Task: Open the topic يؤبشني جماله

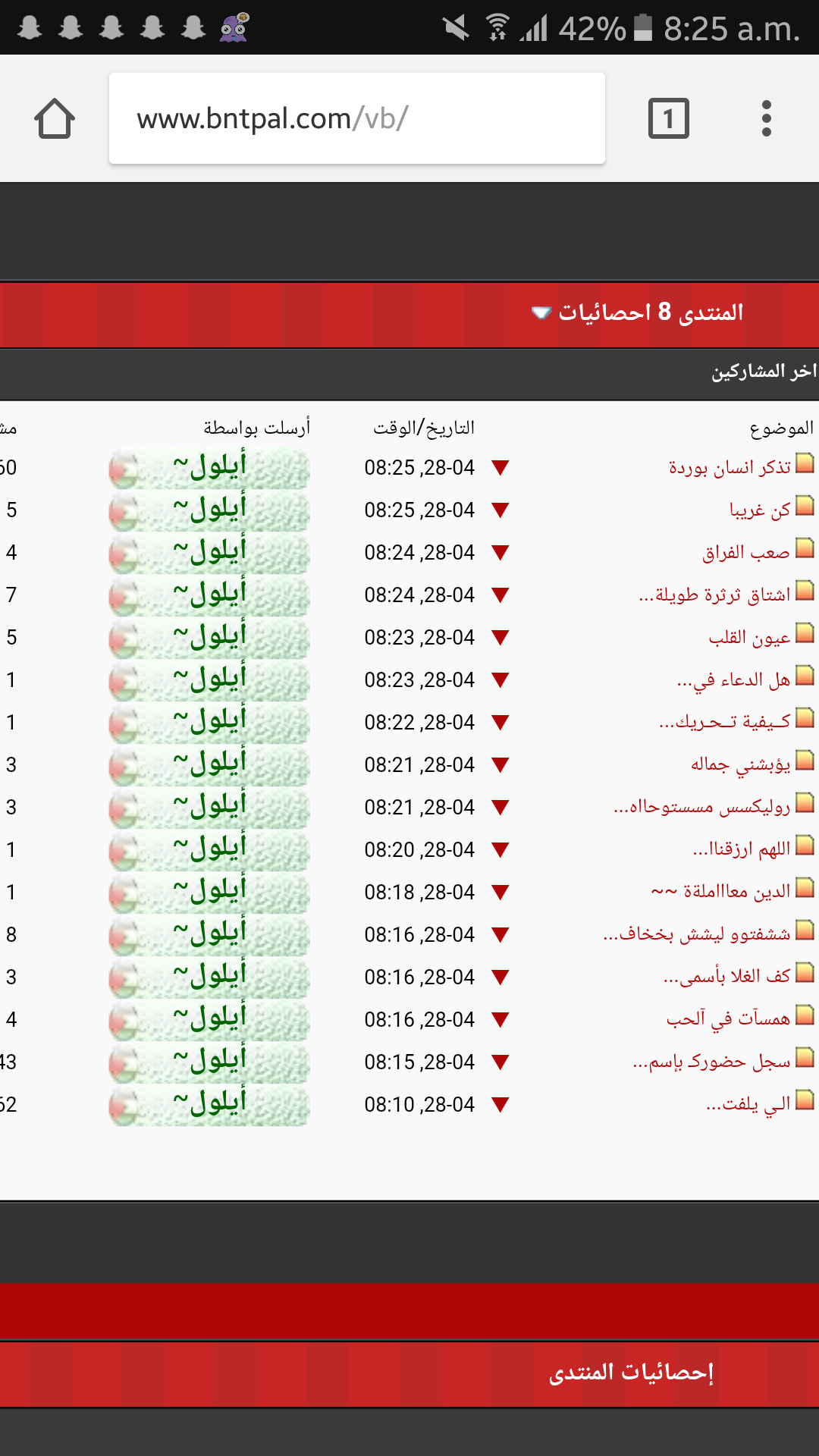Action: [x=741, y=764]
